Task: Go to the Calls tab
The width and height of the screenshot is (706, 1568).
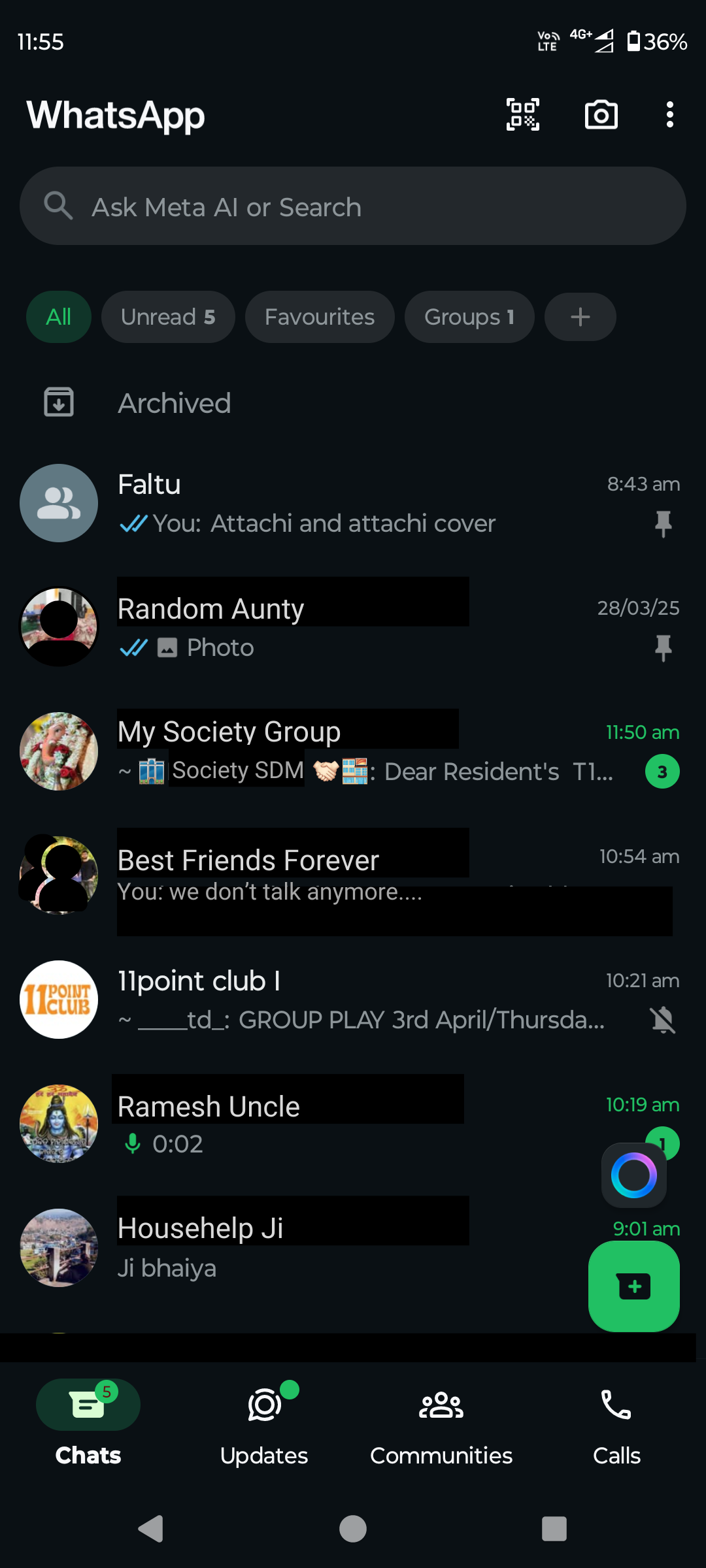Action: [616, 1422]
